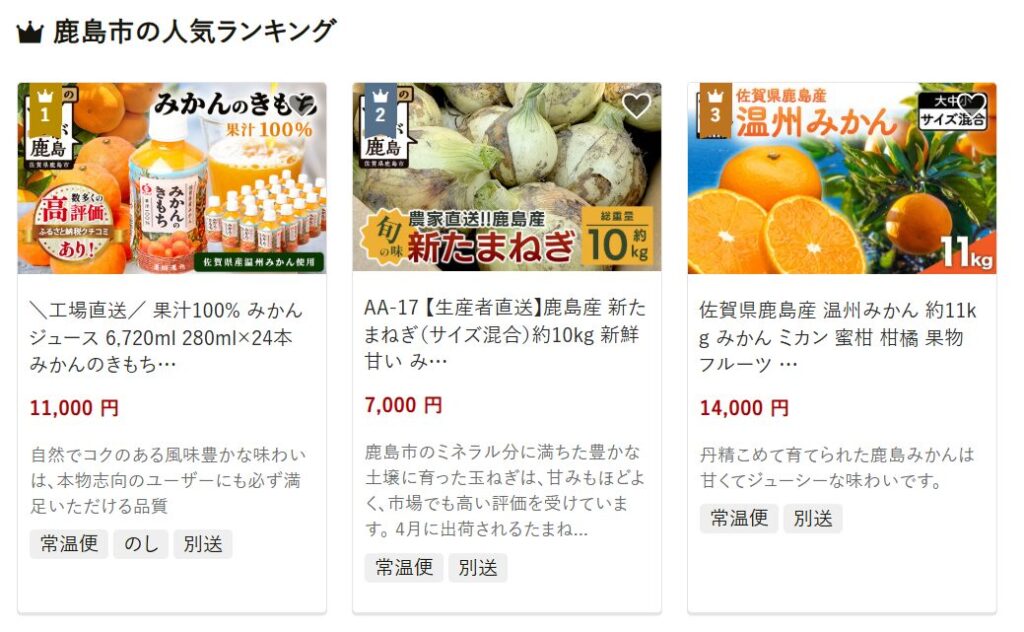Open the 温州みかん 約11kg product card

(x=840, y=337)
